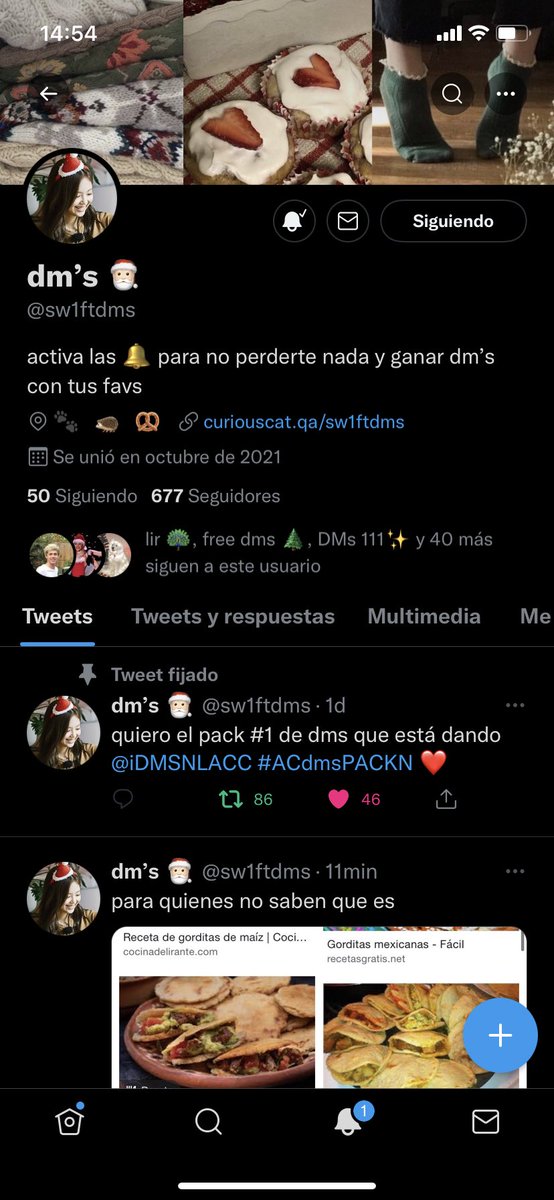The image size is (554, 1200).
Task: Search this profile's tweets
Action: click(452, 94)
